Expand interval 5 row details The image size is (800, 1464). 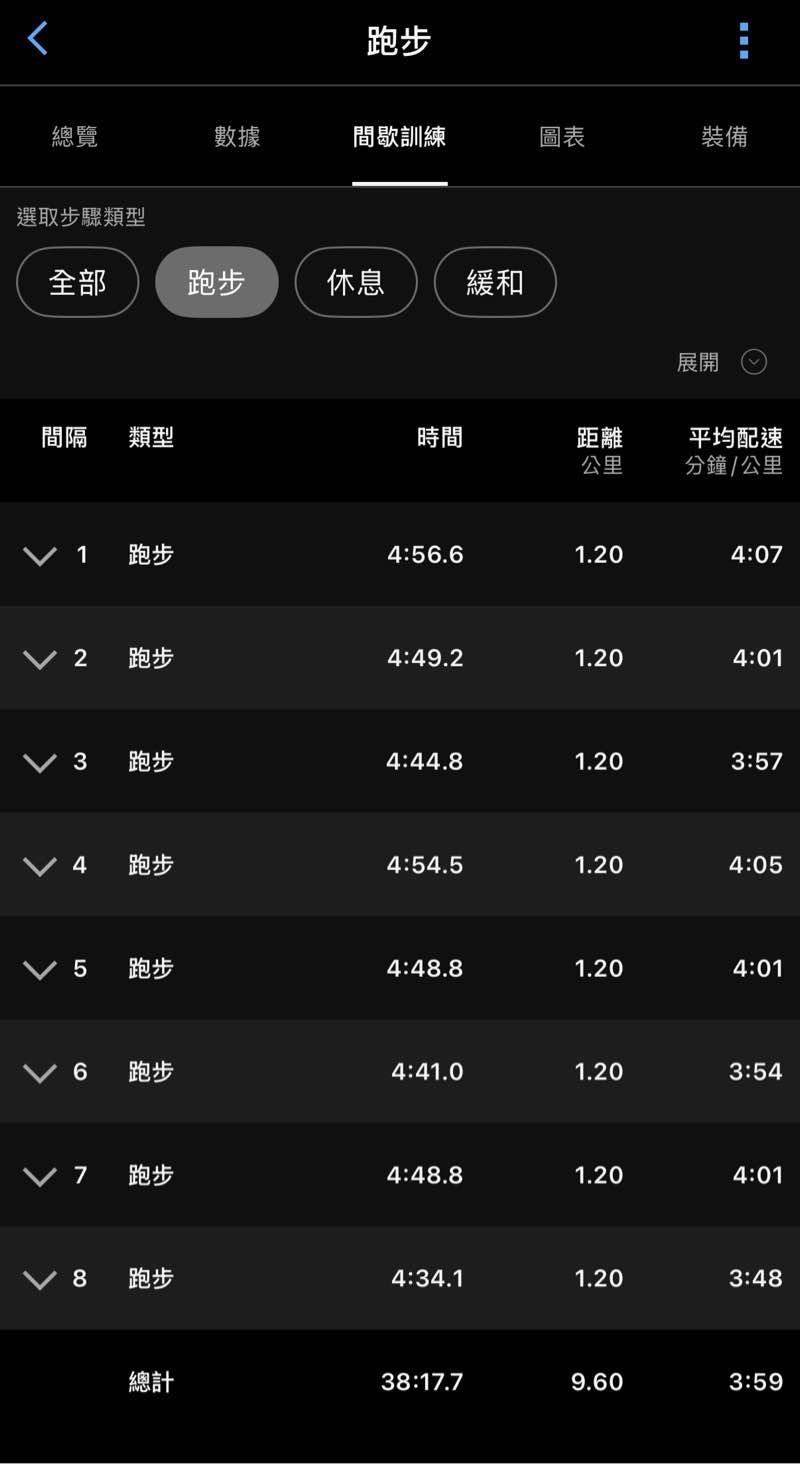(40, 969)
